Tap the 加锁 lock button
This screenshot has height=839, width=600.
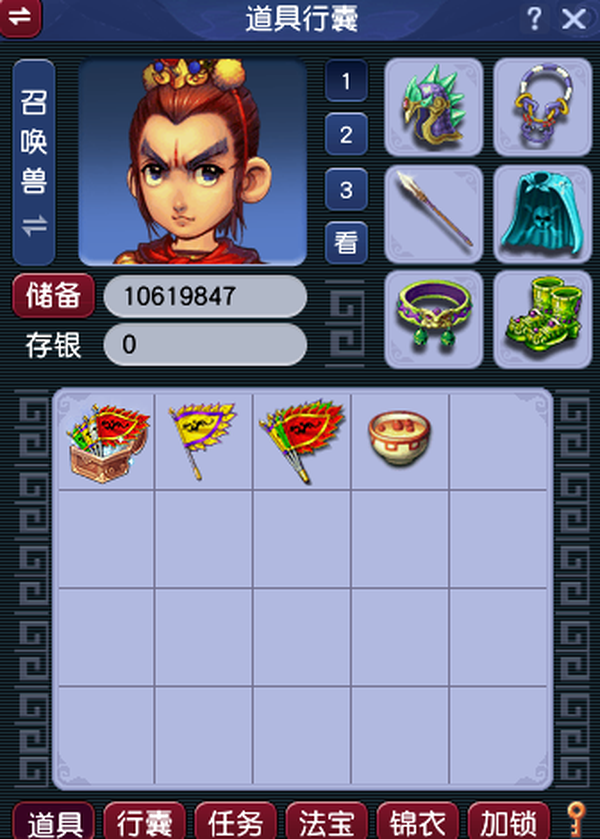click(509, 822)
